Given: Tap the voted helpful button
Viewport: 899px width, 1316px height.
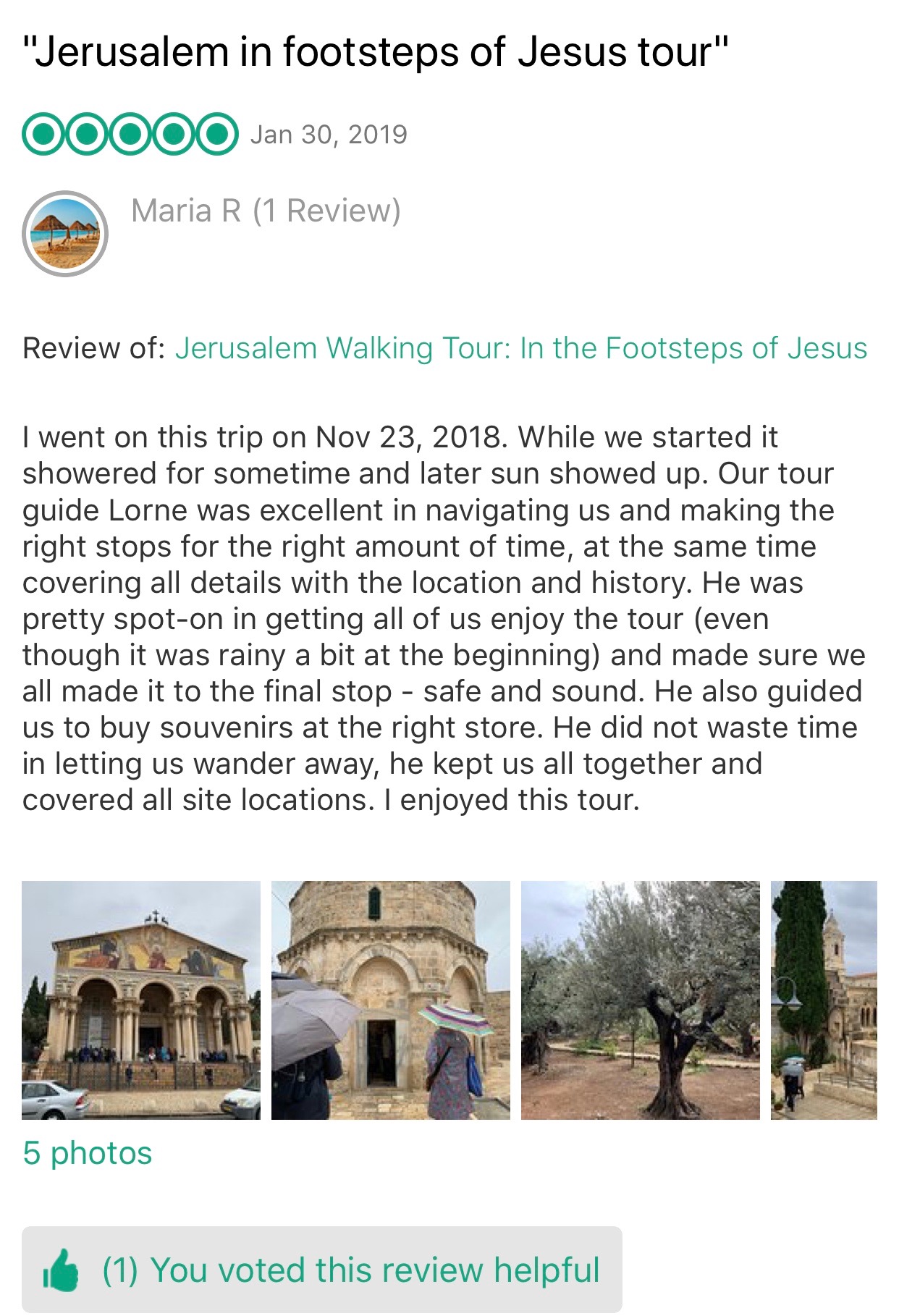Looking at the screenshot, I should [321, 1270].
